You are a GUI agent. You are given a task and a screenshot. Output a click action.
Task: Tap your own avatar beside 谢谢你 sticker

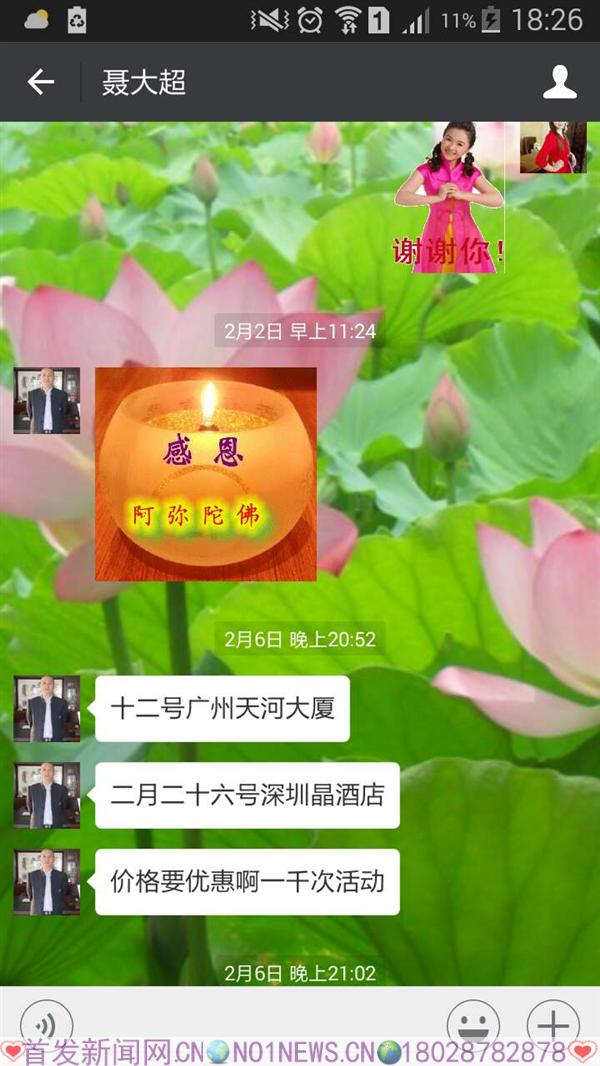[552, 148]
